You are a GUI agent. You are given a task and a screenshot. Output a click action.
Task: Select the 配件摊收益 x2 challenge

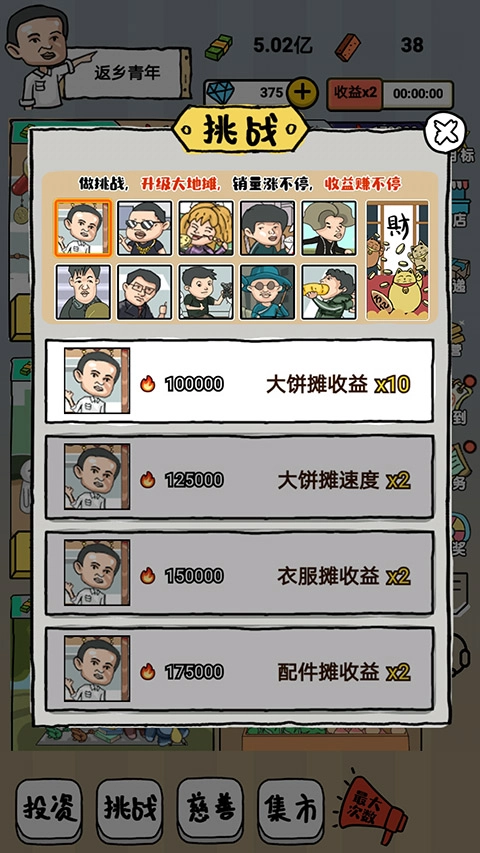239,669
